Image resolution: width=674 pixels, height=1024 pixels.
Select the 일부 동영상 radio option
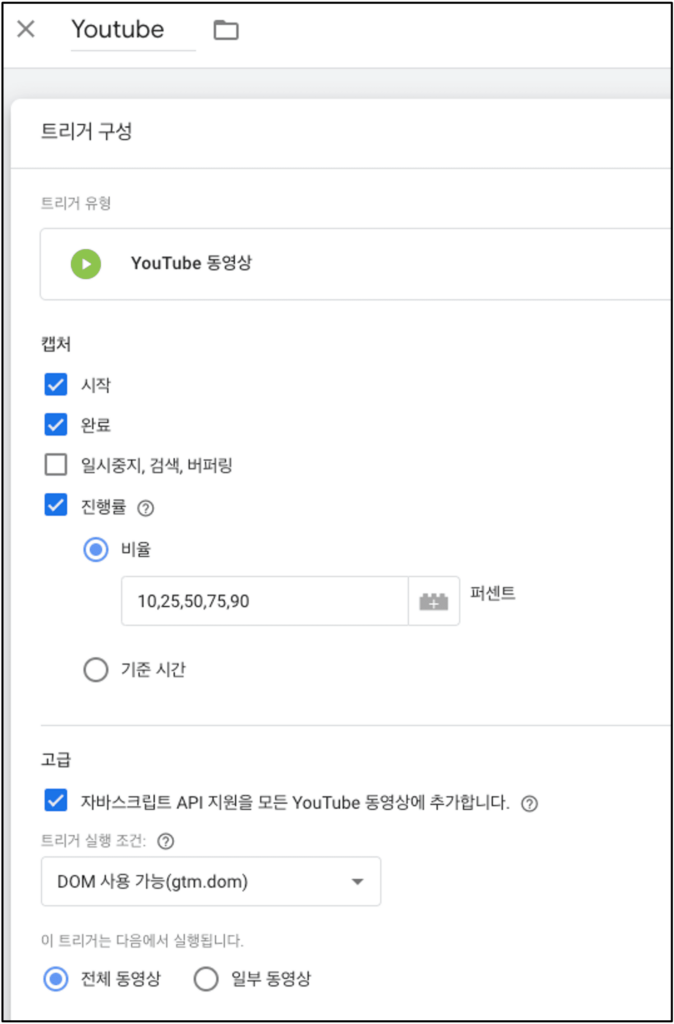(x=206, y=978)
